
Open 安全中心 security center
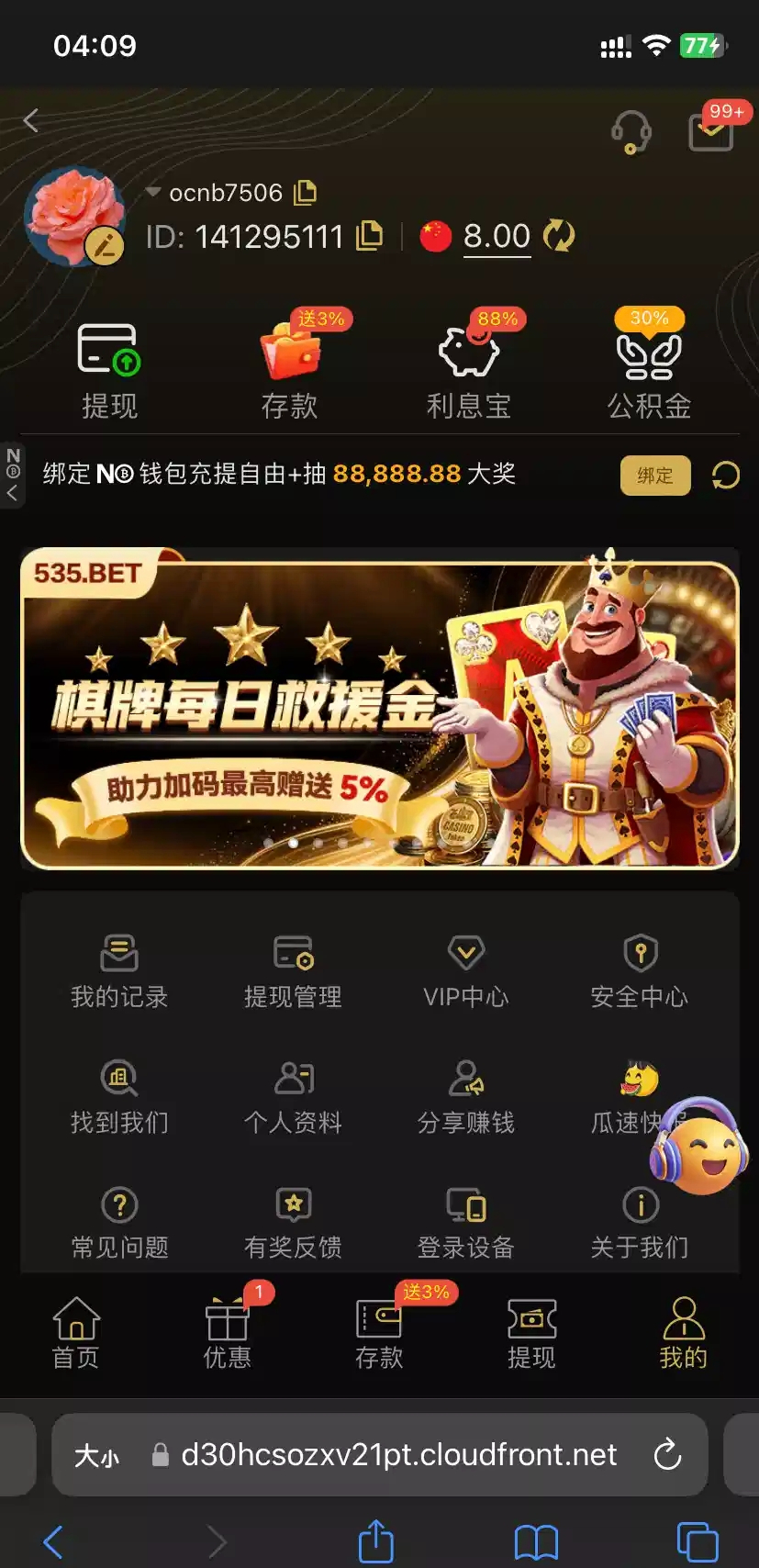click(x=640, y=971)
